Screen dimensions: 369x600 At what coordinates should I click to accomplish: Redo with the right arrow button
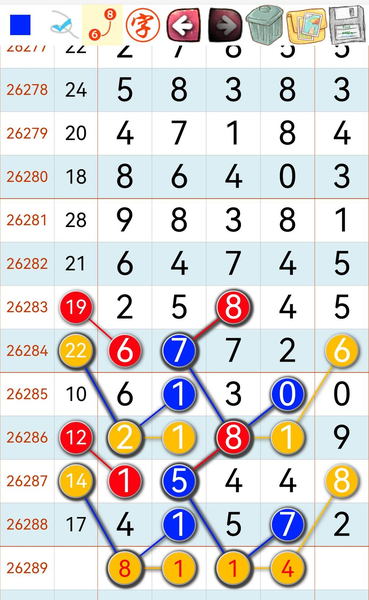pyautogui.click(x=225, y=25)
